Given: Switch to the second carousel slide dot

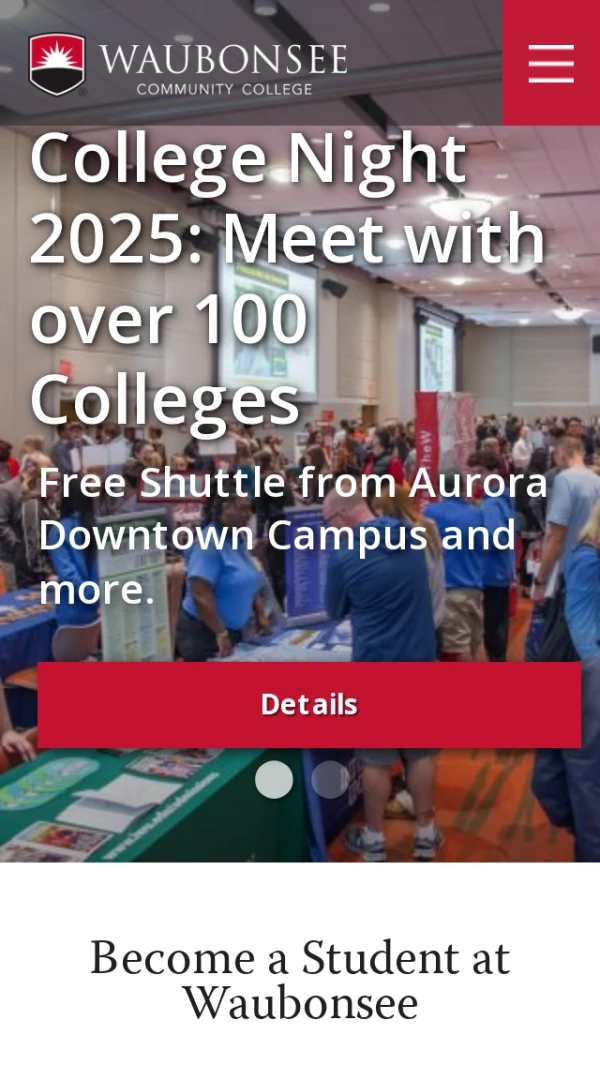Looking at the screenshot, I should (330, 780).
